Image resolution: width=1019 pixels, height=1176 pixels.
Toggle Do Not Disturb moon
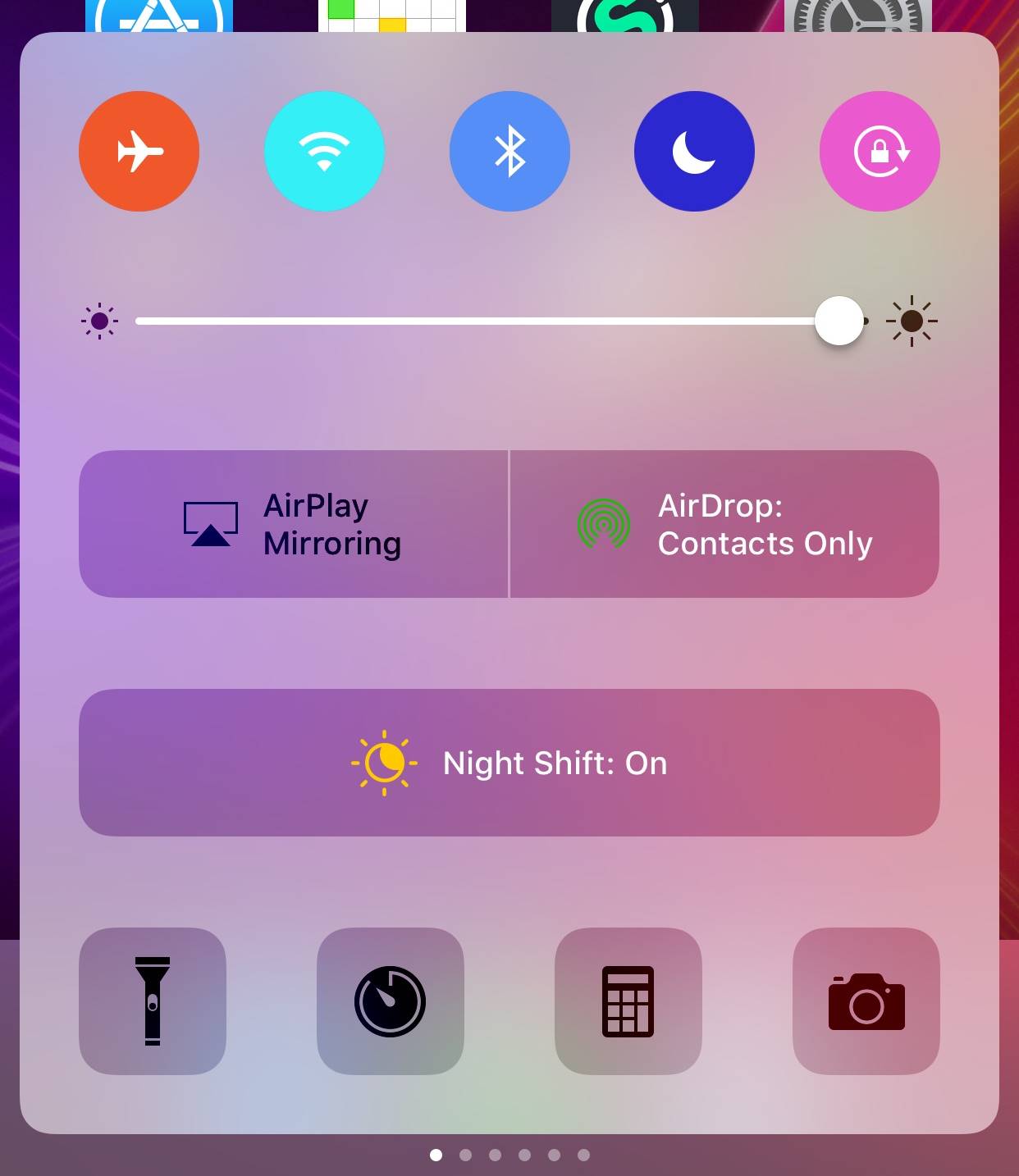tap(694, 152)
